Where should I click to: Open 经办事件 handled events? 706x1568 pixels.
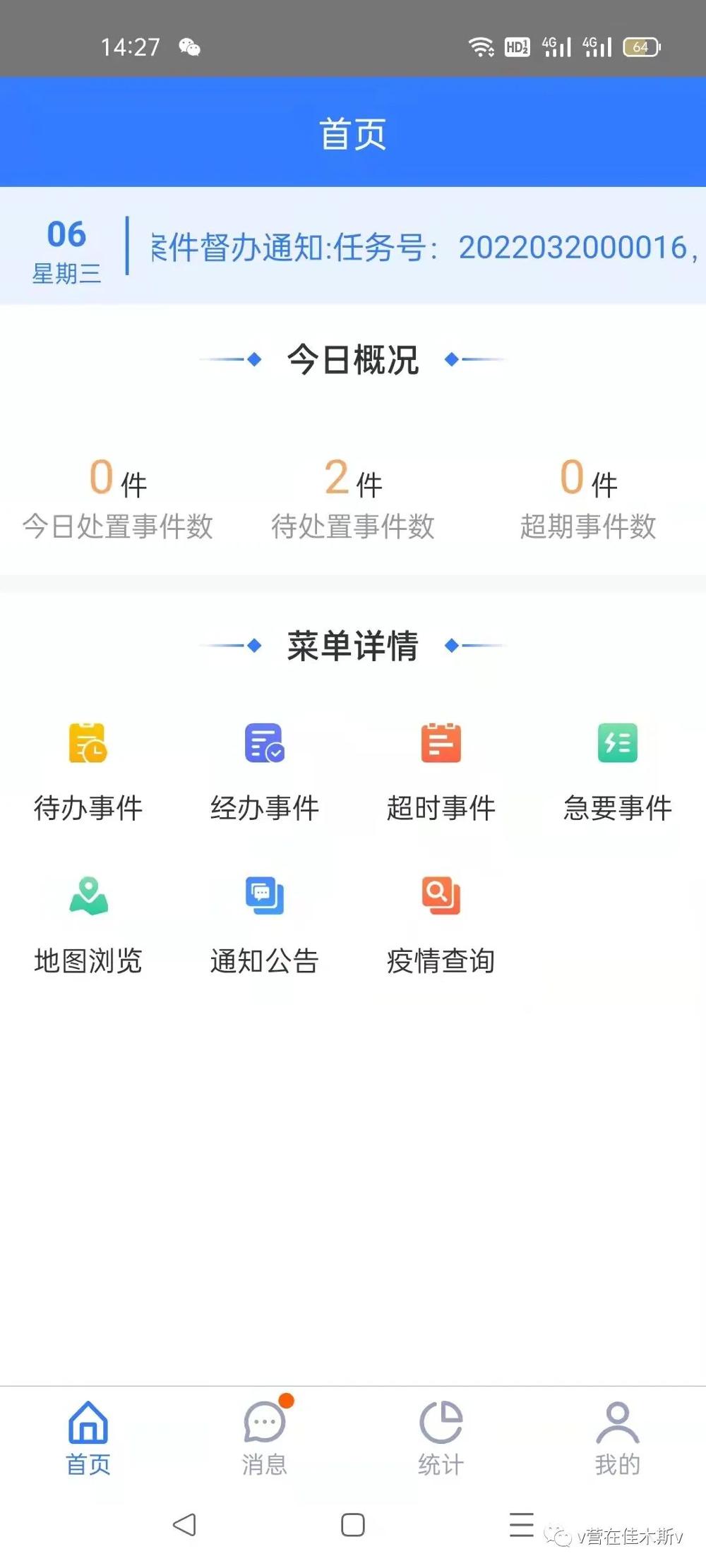point(265,772)
